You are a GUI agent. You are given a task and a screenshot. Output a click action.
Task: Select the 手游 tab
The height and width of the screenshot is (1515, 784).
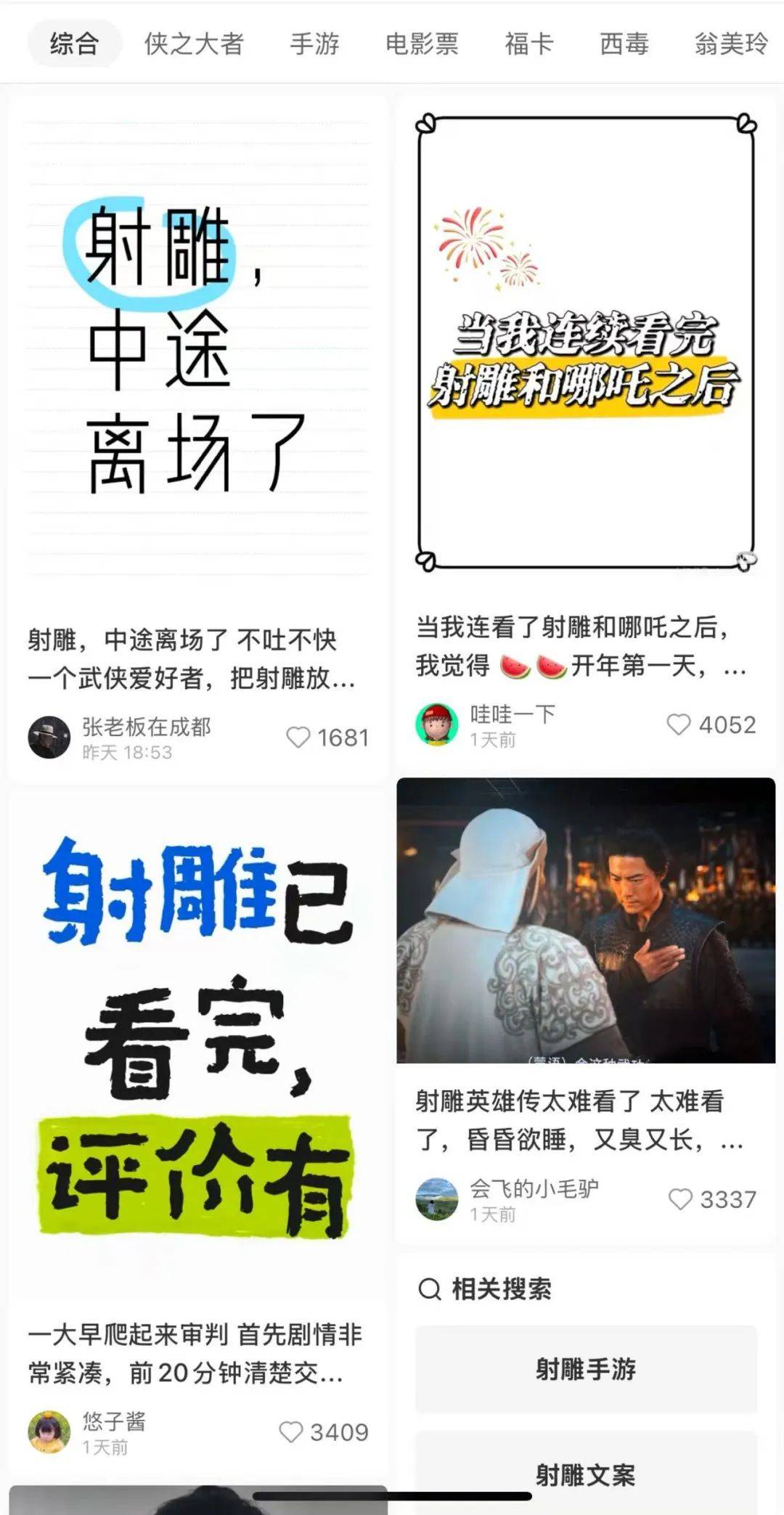point(314,44)
